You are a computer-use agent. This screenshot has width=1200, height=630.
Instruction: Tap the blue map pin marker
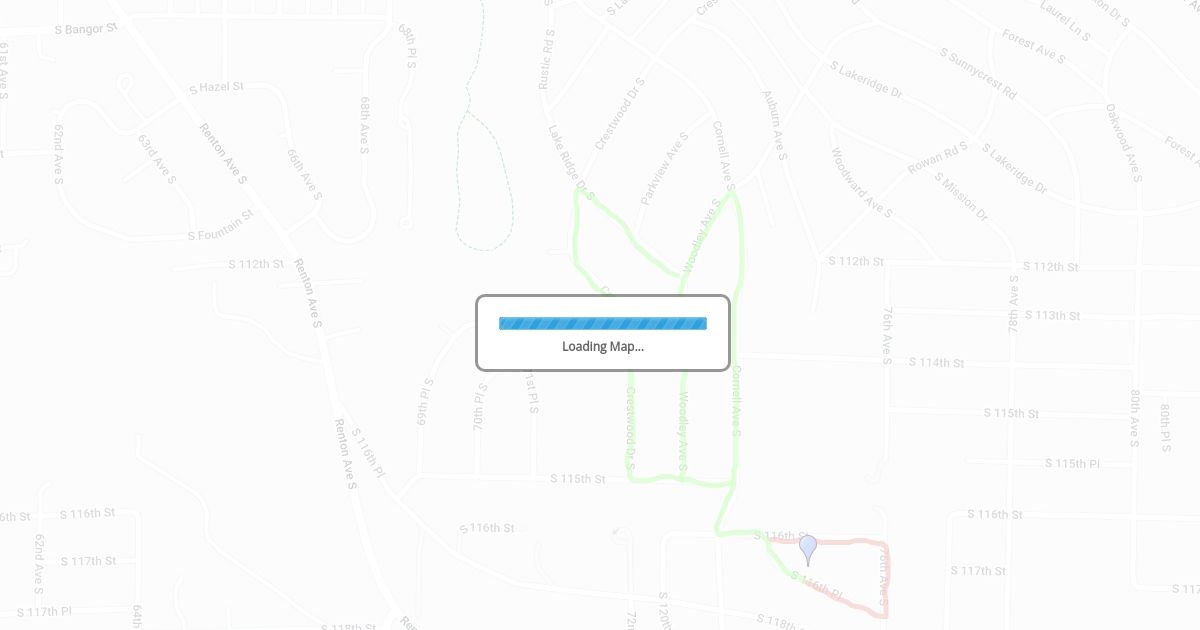point(808,548)
